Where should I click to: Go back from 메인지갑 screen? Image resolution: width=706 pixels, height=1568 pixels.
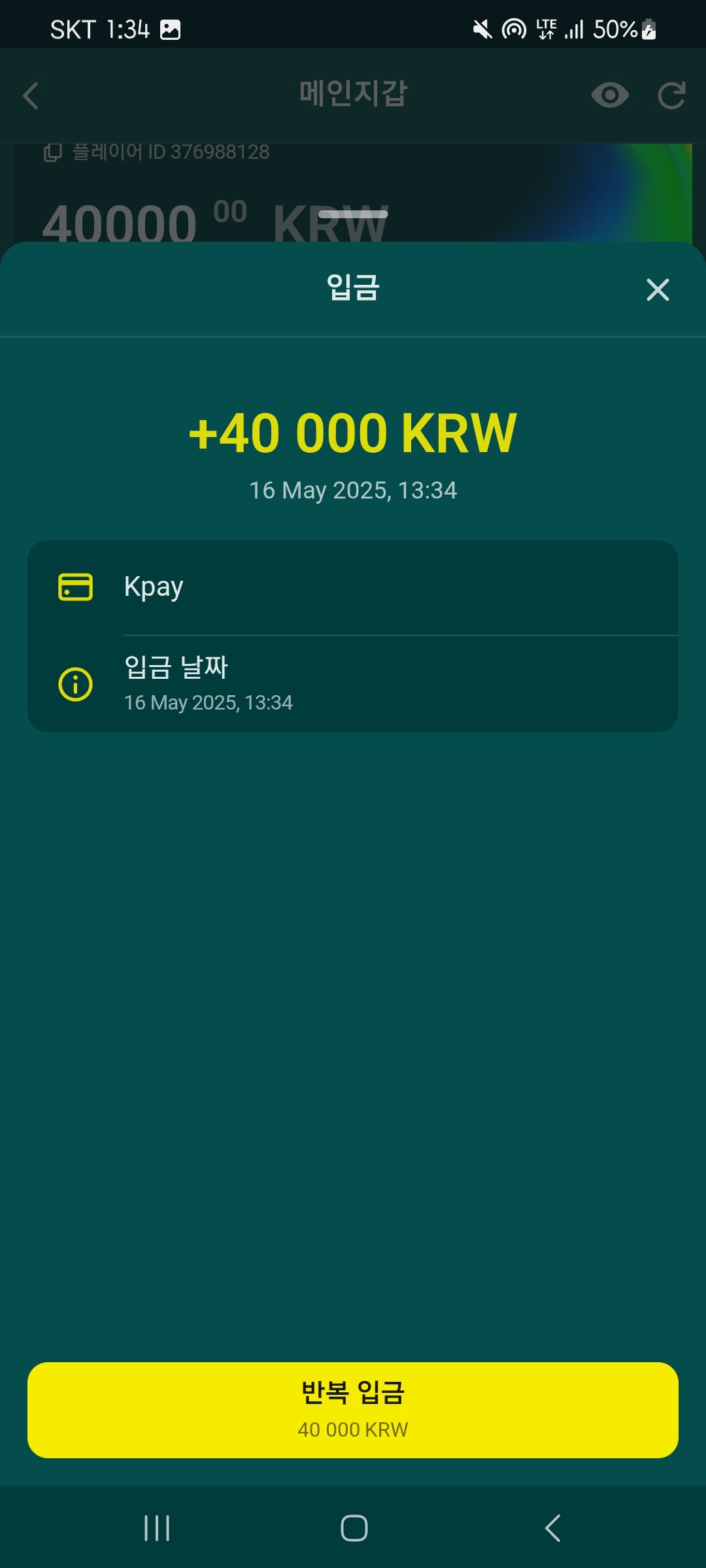[x=31, y=96]
